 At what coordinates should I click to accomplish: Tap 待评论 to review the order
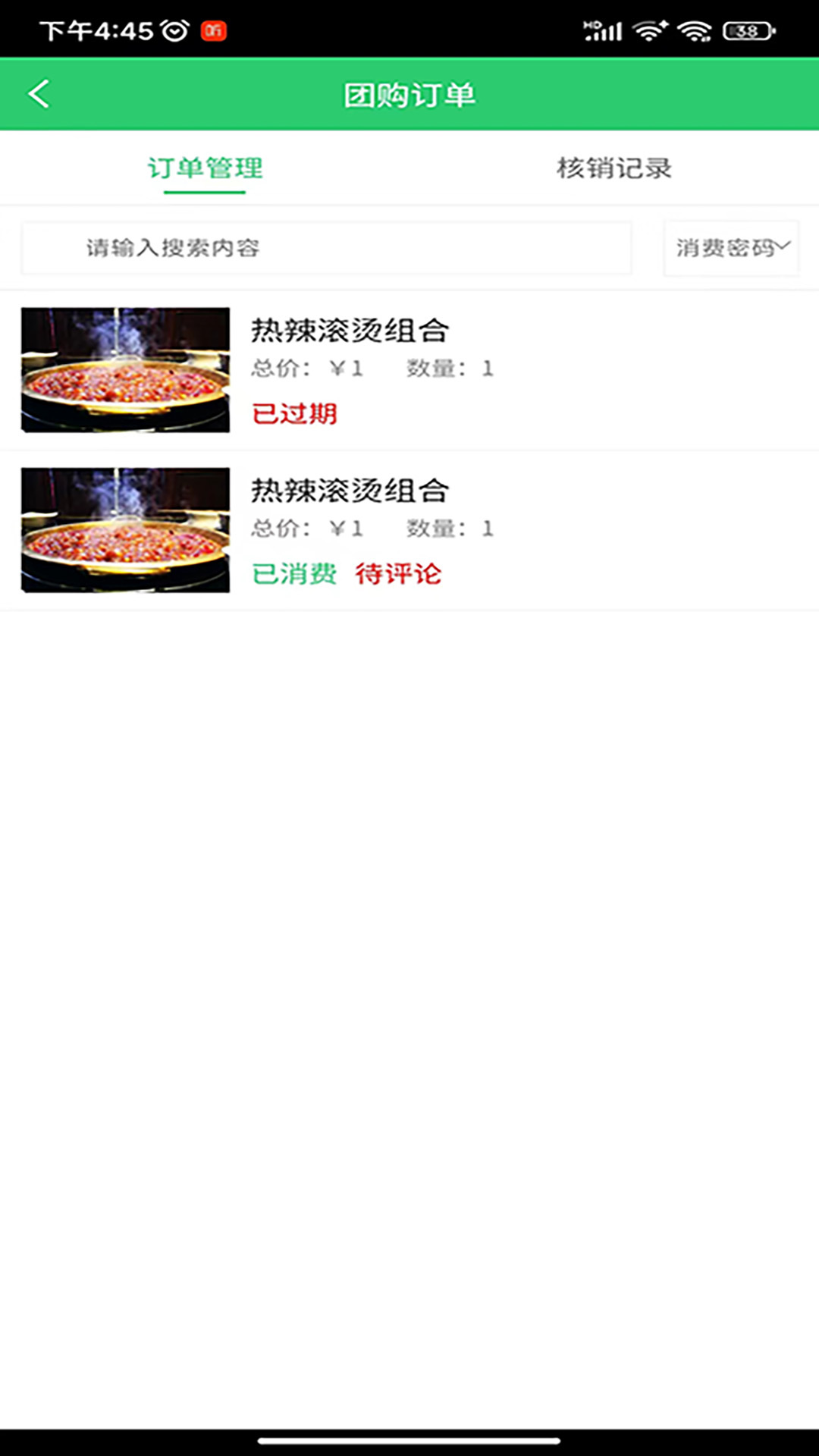pos(398,574)
